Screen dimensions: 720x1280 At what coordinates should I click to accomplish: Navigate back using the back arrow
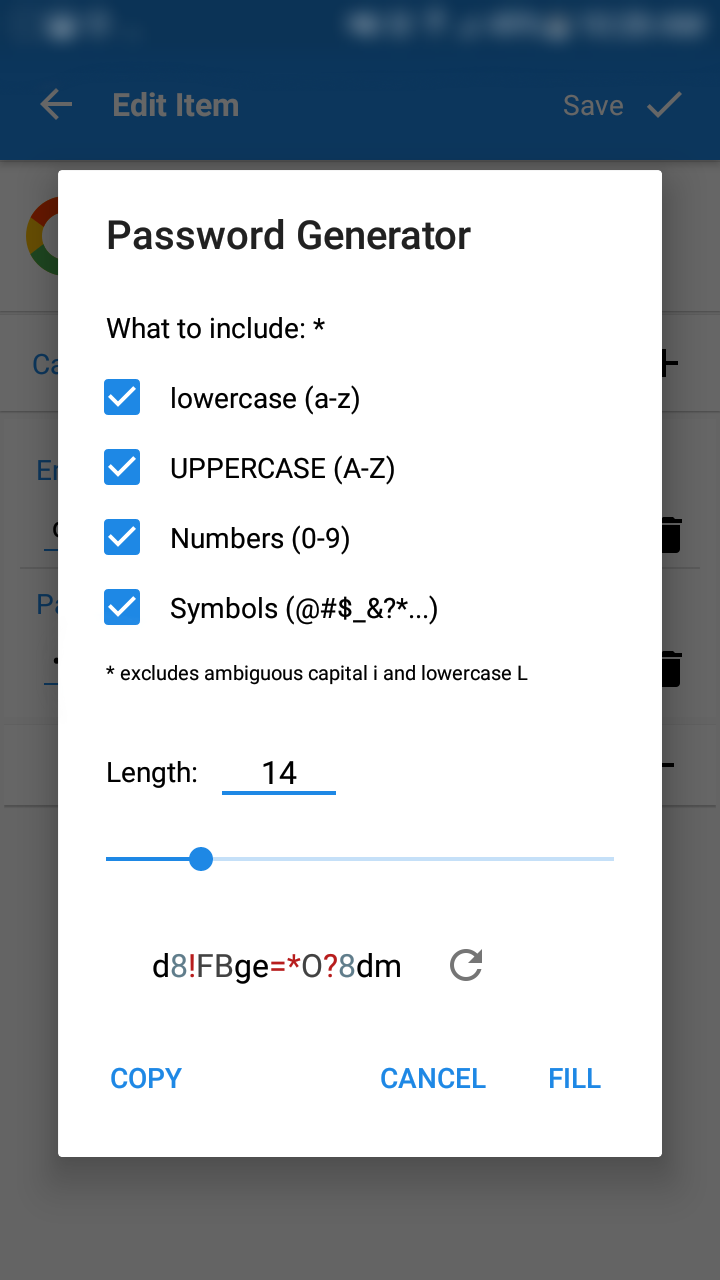(x=56, y=104)
